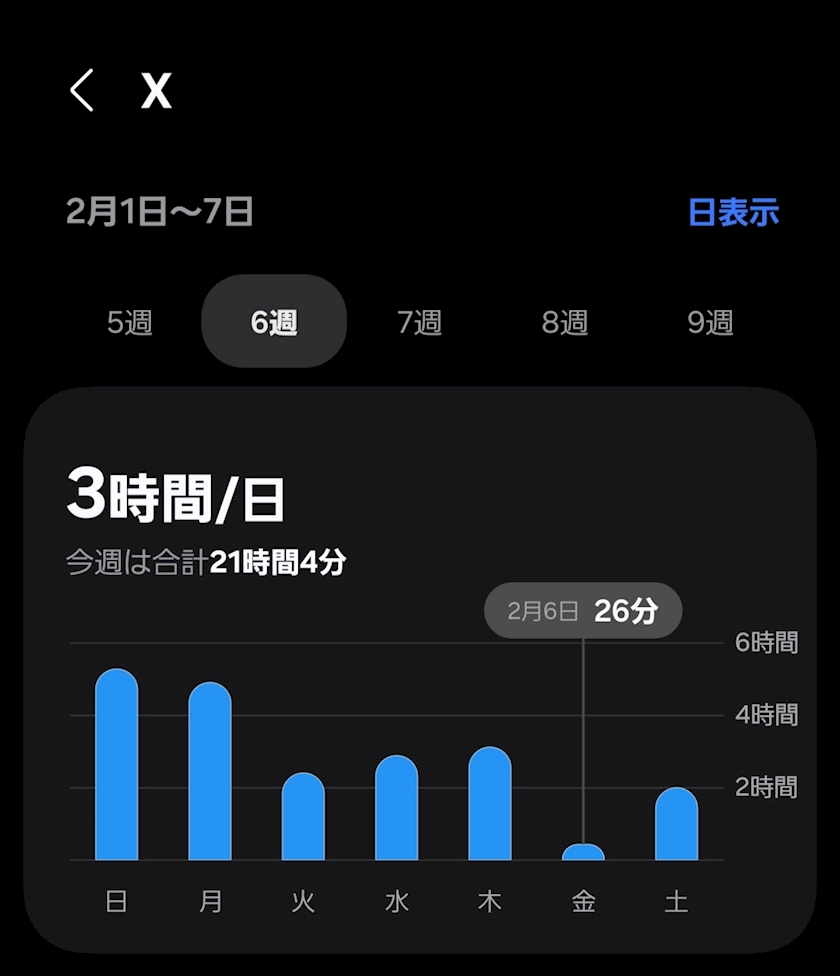Tap the Thursday (木) usage bar
The height and width of the screenshot is (976, 840).
pos(490,803)
